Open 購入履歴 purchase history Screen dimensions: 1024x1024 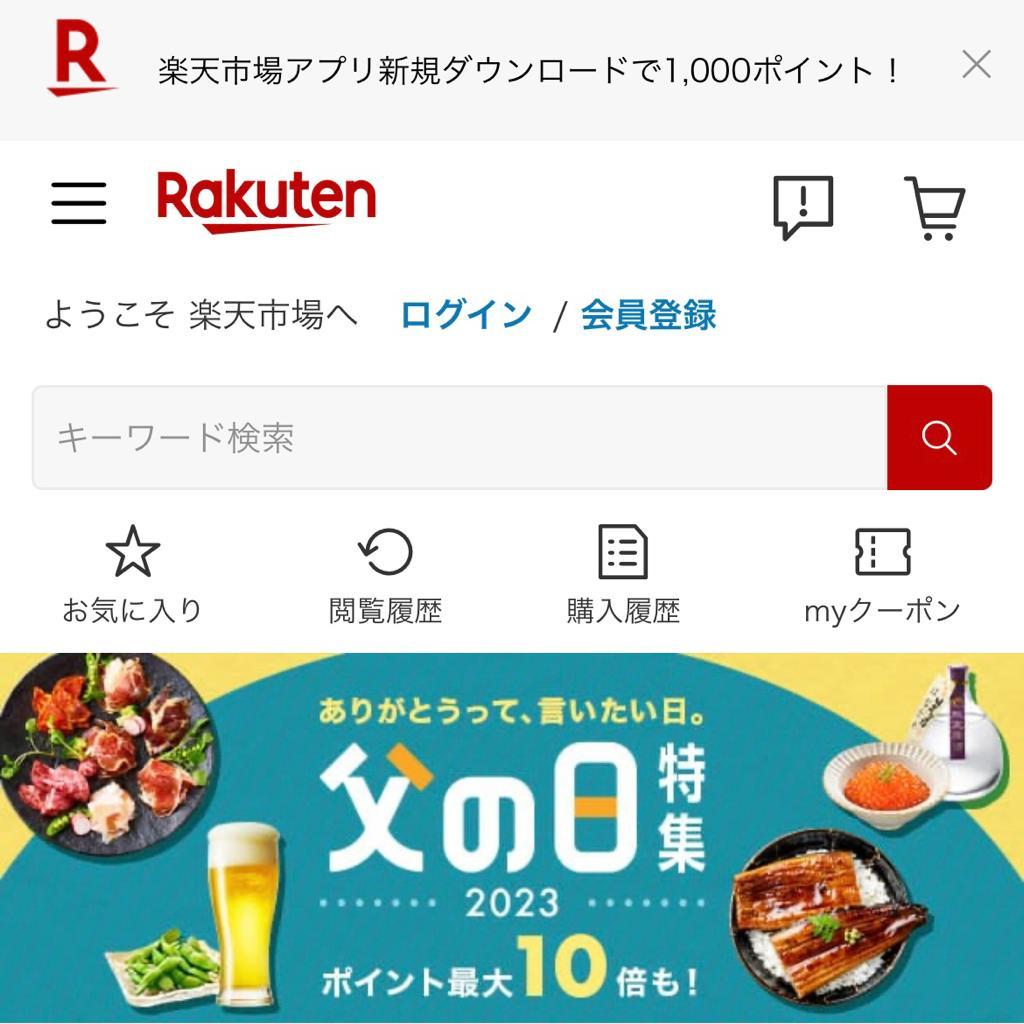point(623,577)
